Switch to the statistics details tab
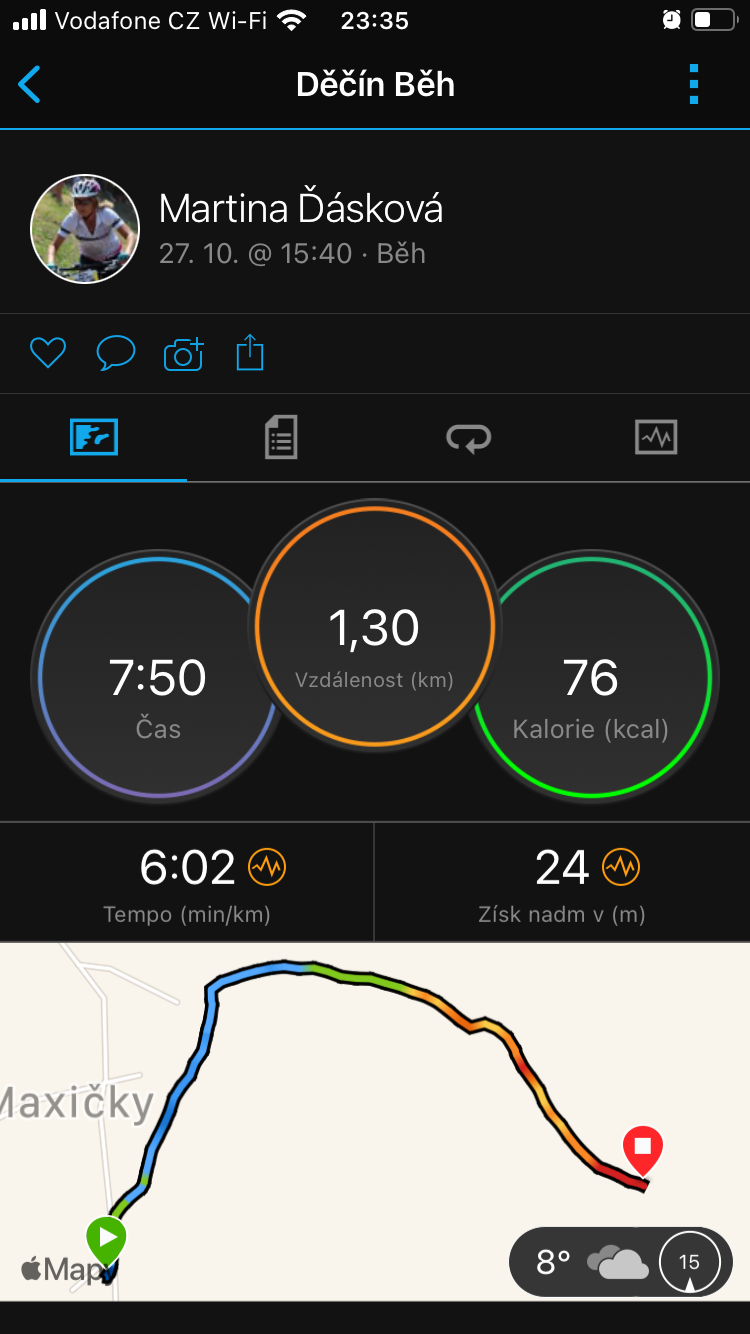The image size is (750, 1334). [281, 437]
